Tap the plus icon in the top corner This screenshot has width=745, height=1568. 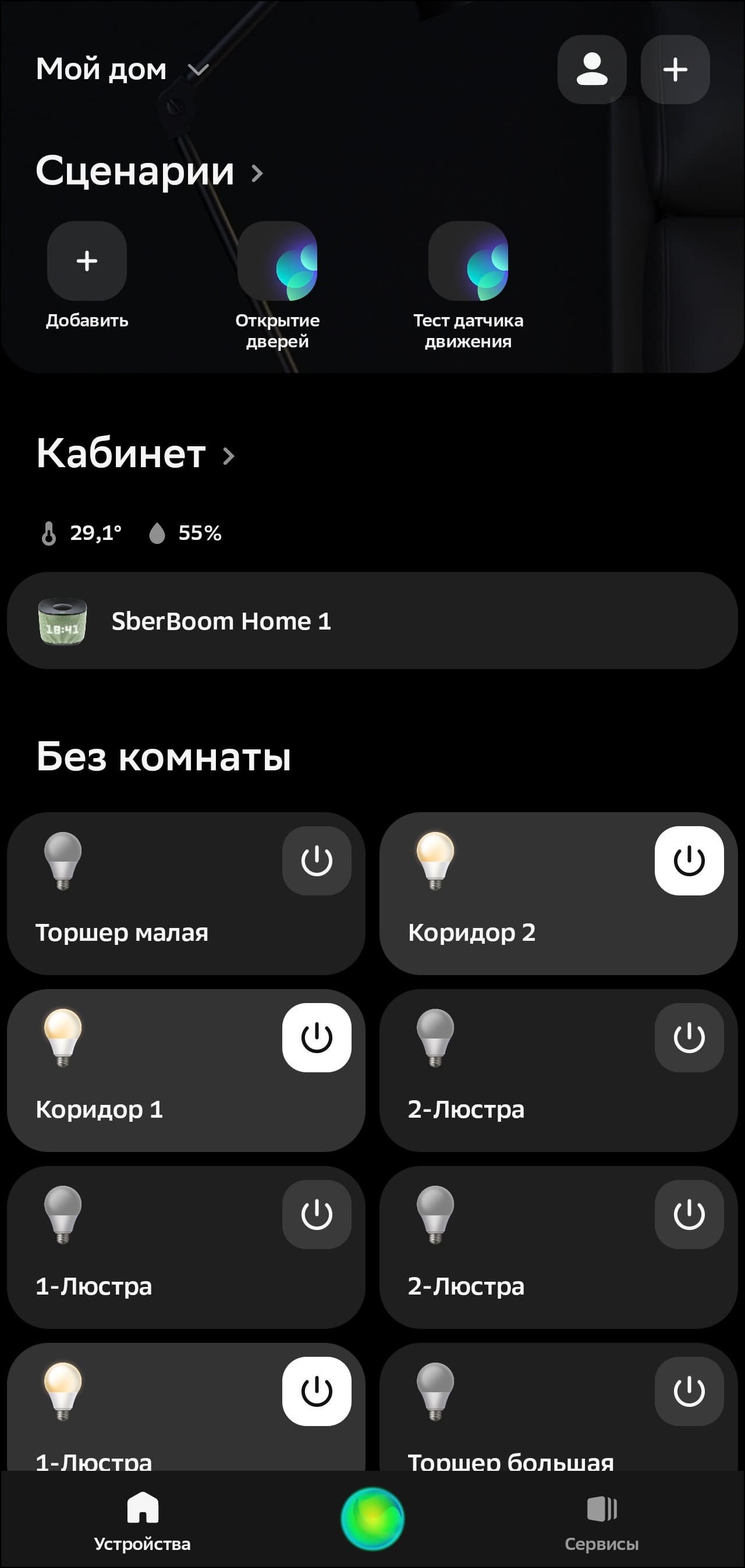[675, 69]
